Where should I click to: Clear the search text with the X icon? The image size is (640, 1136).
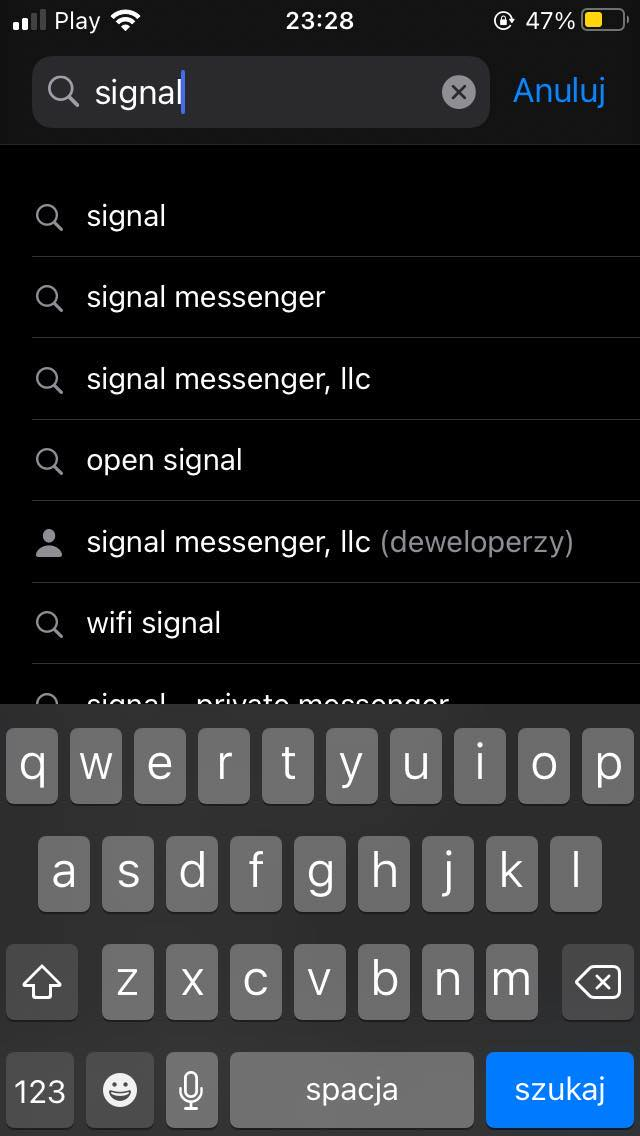(459, 93)
